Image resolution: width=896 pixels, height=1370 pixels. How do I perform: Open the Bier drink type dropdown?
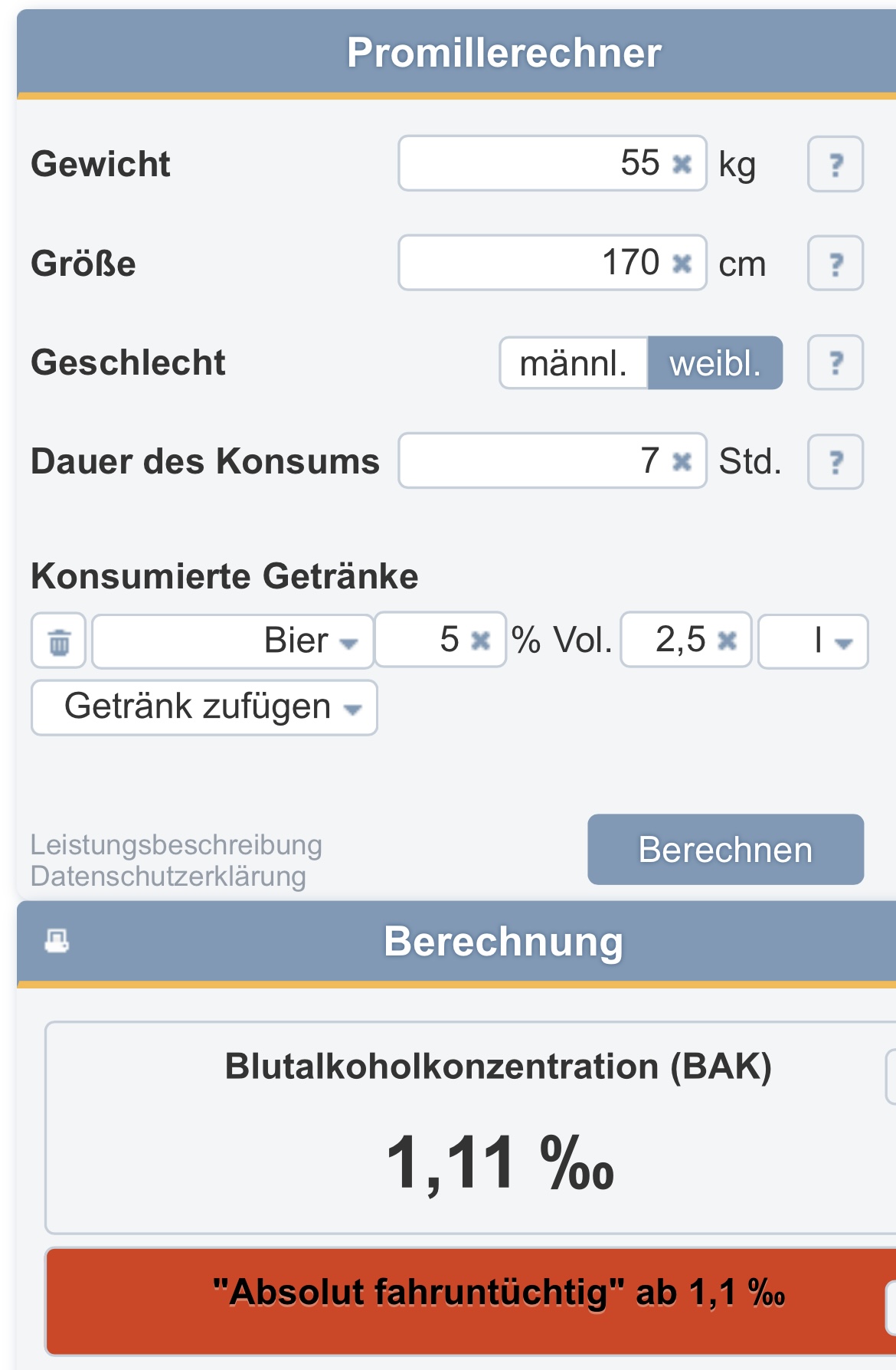tap(233, 641)
